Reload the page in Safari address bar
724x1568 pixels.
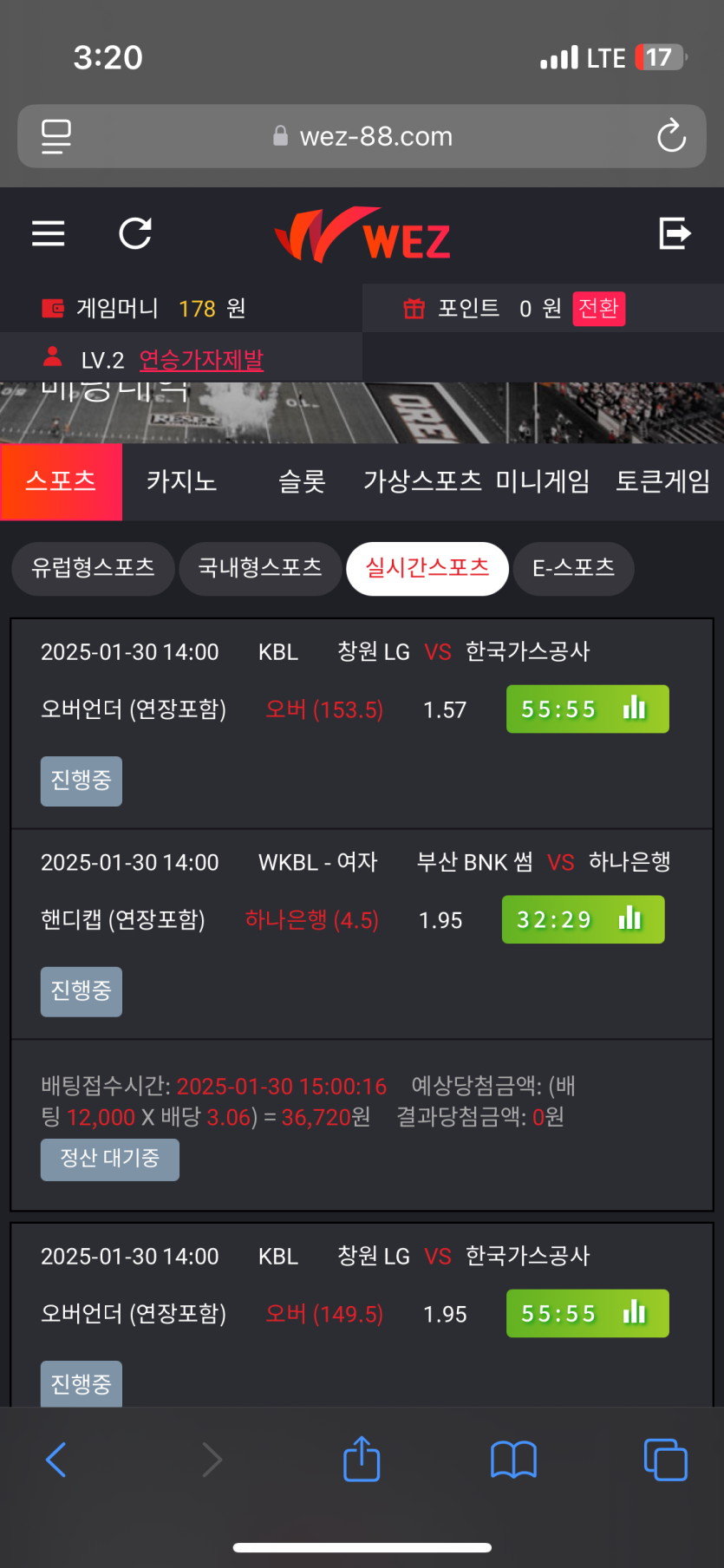click(671, 136)
